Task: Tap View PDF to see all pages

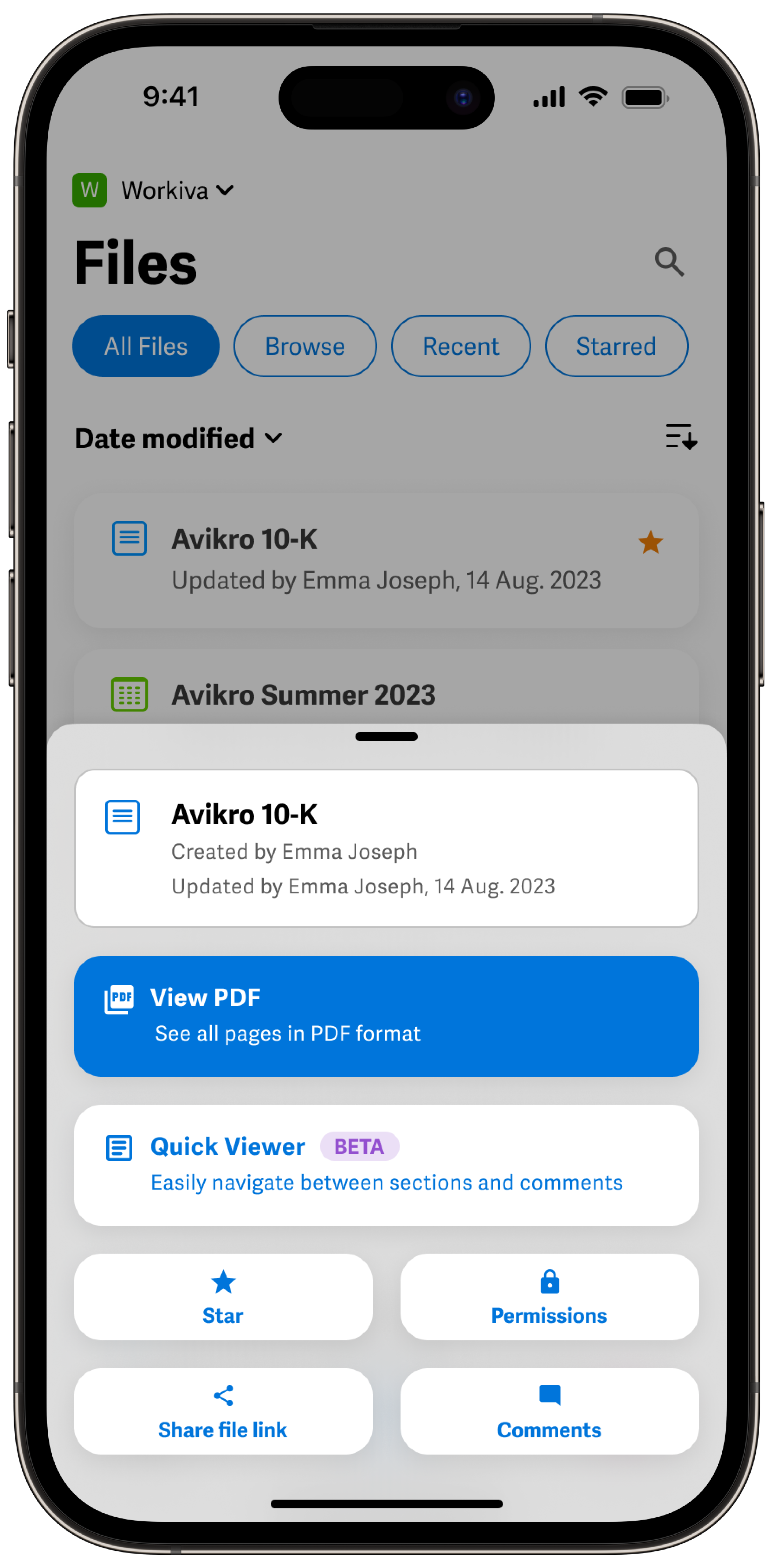Action: pyautogui.click(x=386, y=1015)
